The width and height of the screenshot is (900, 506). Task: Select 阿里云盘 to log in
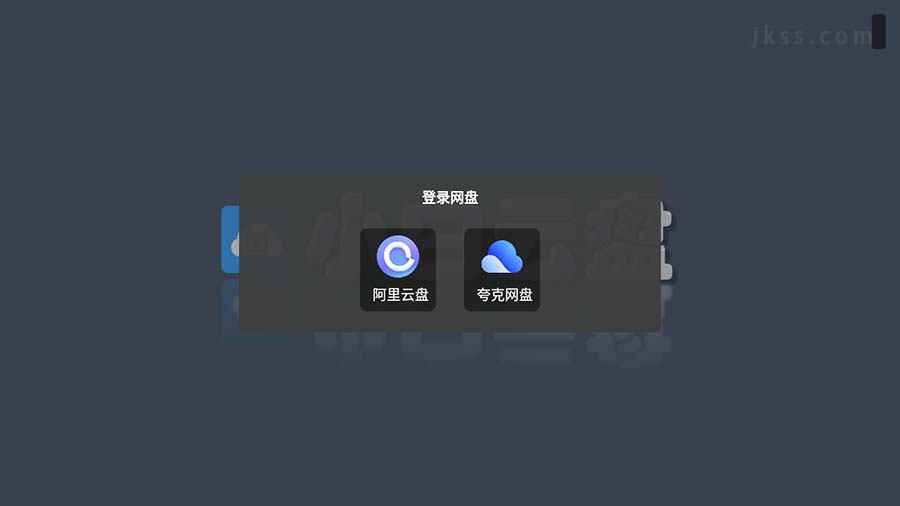click(398, 269)
